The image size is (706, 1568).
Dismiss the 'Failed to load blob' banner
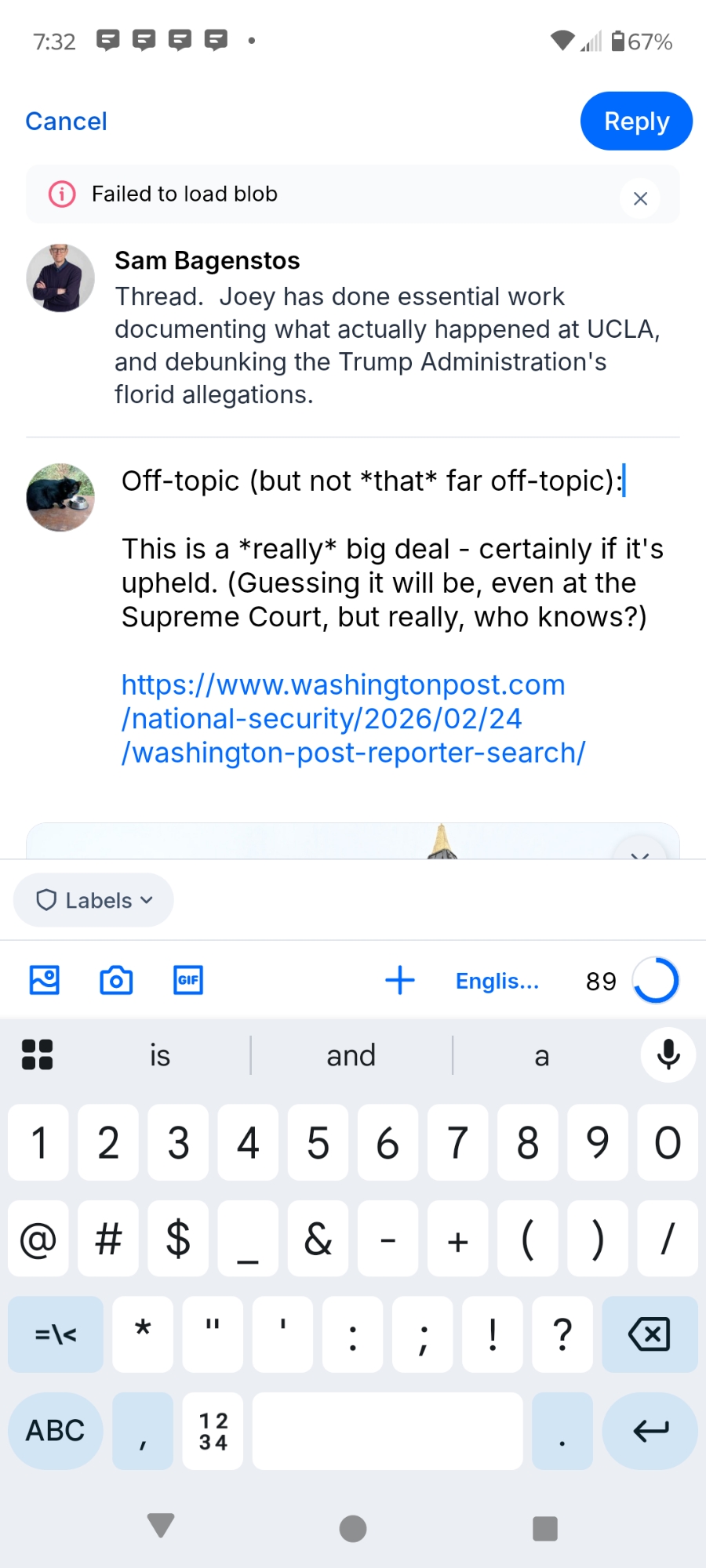(x=640, y=198)
